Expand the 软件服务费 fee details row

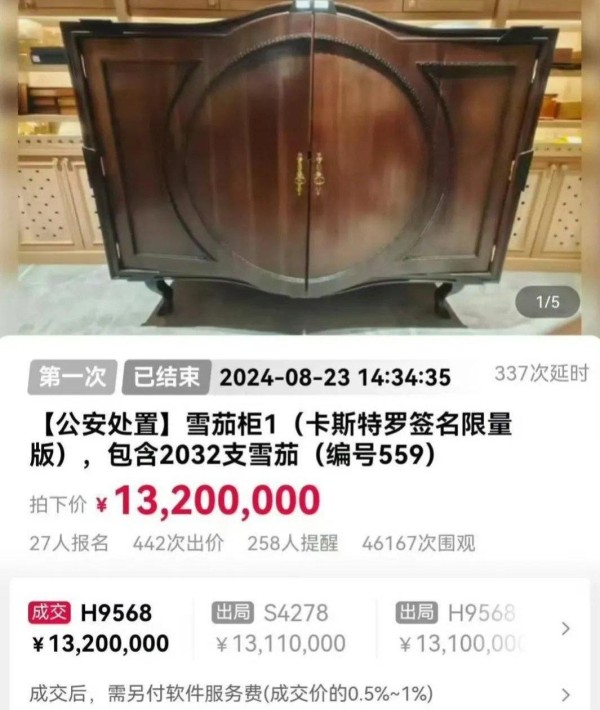(x=566, y=694)
